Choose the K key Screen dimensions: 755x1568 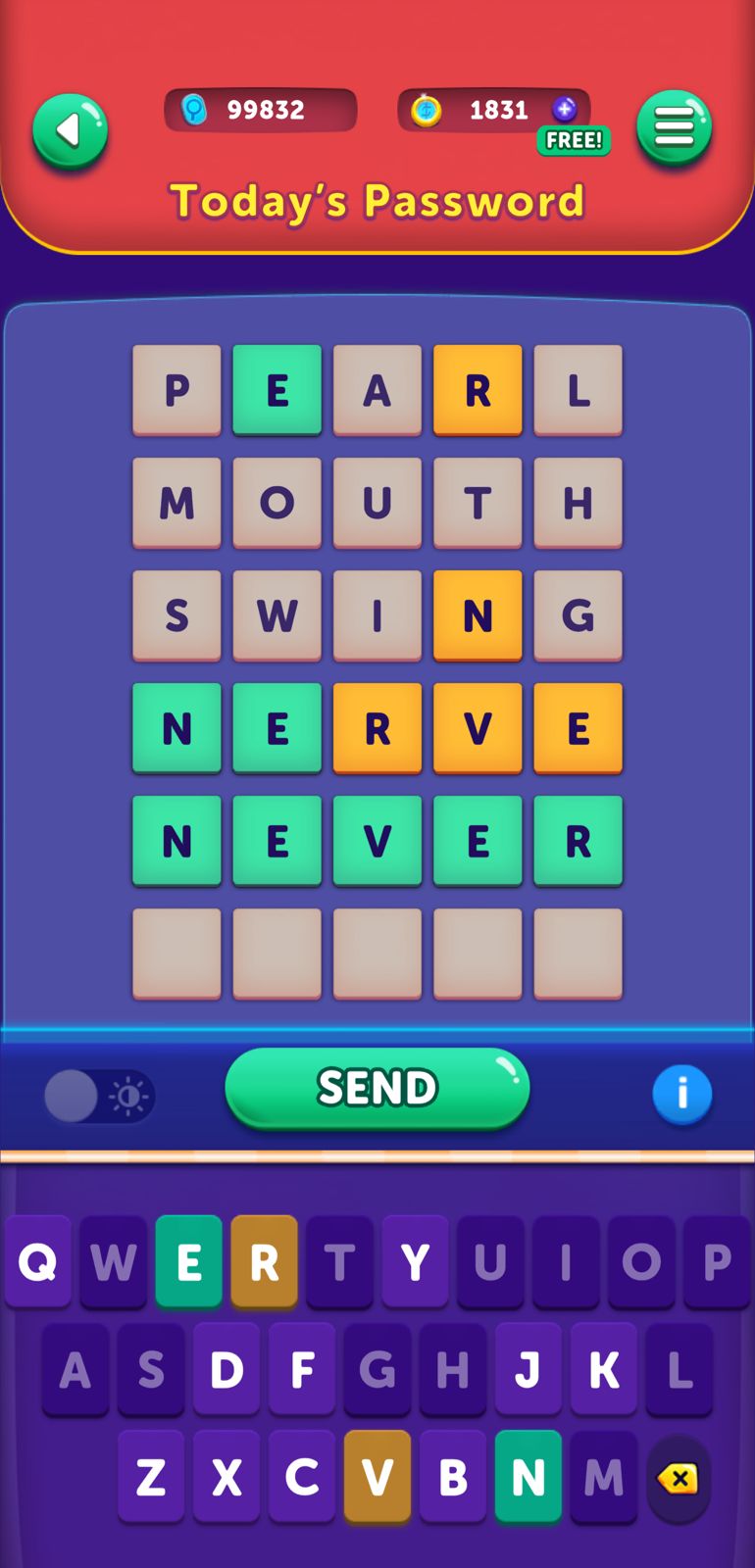click(x=603, y=1369)
